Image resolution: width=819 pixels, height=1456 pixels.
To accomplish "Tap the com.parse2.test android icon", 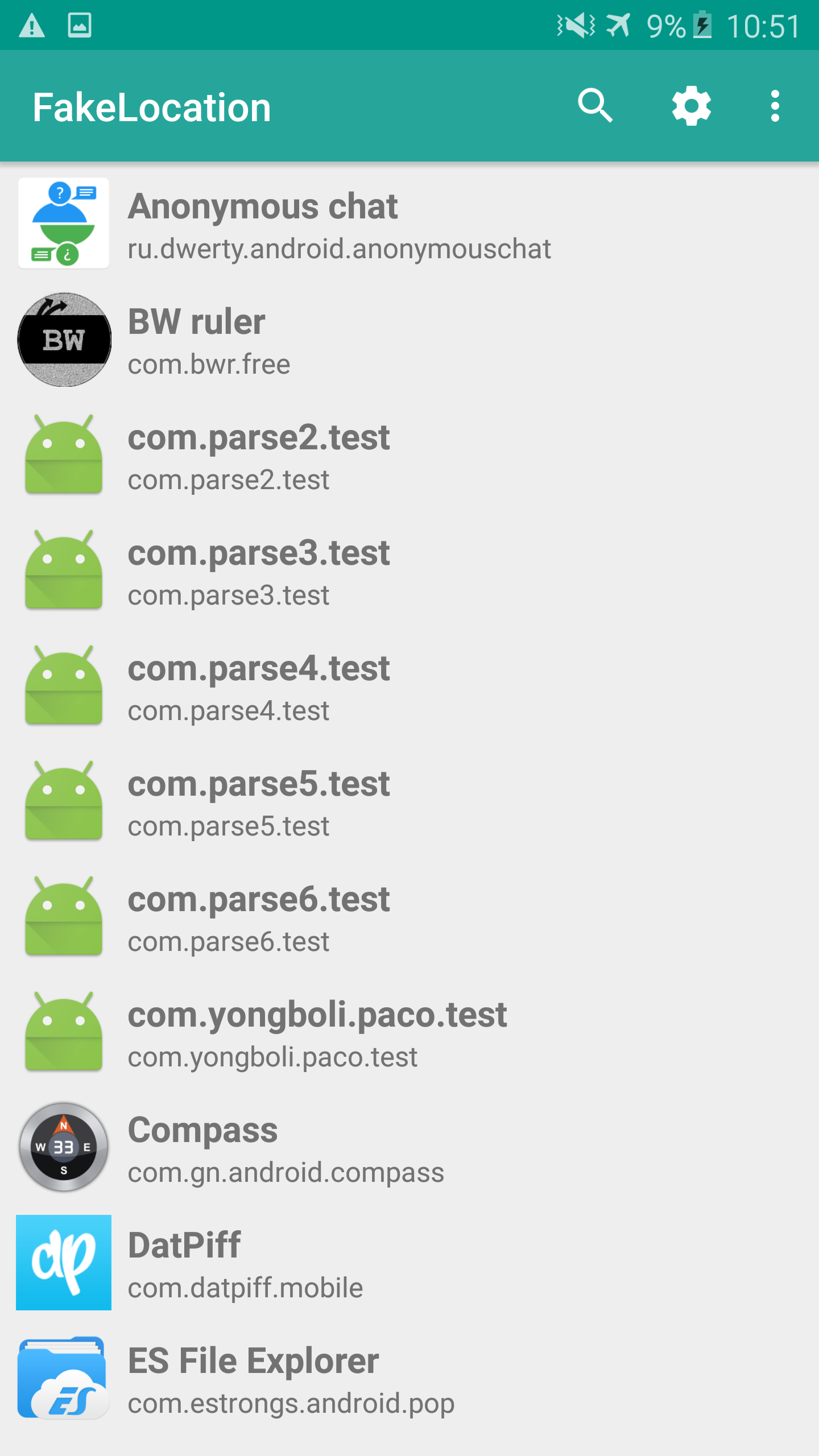I will pos(64,455).
